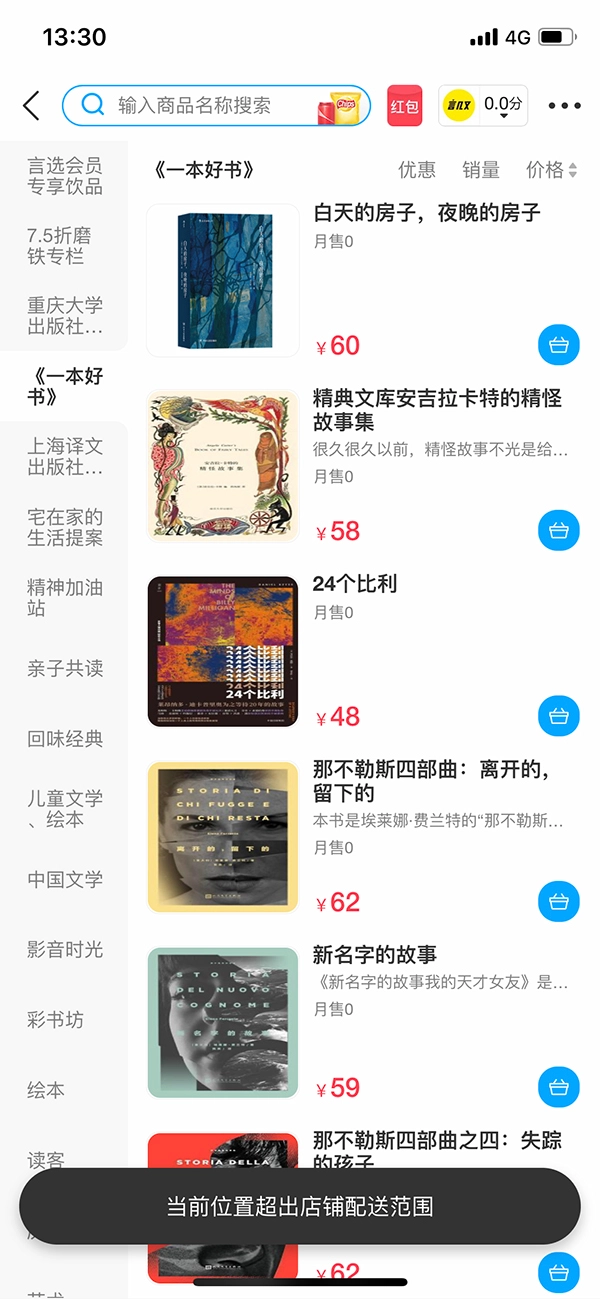Sort books by 价格
The height and width of the screenshot is (1299, 600).
tap(551, 170)
